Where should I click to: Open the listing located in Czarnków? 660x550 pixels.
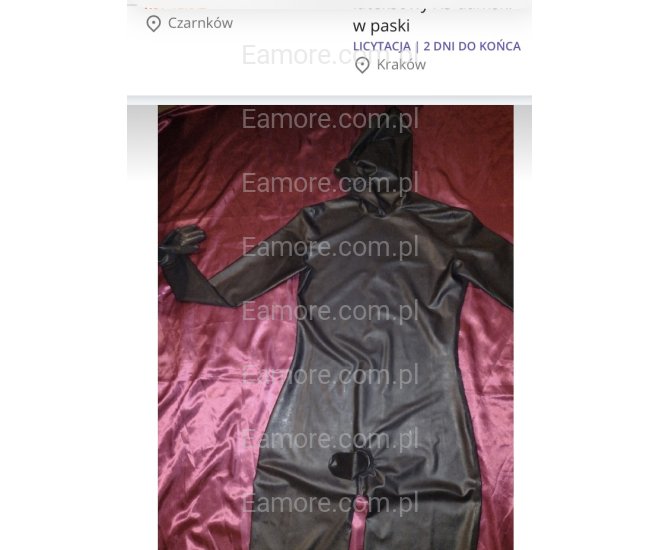(x=199, y=23)
